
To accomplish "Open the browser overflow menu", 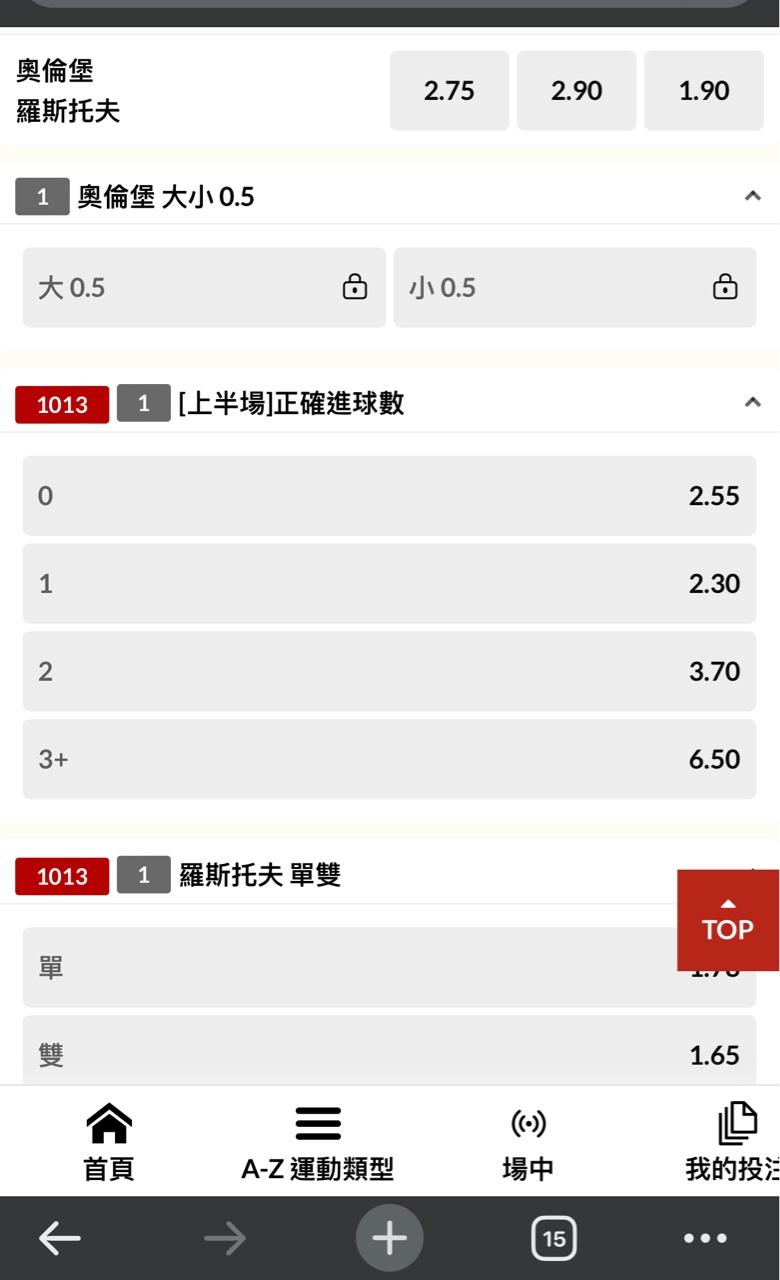I will (705, 1238).
